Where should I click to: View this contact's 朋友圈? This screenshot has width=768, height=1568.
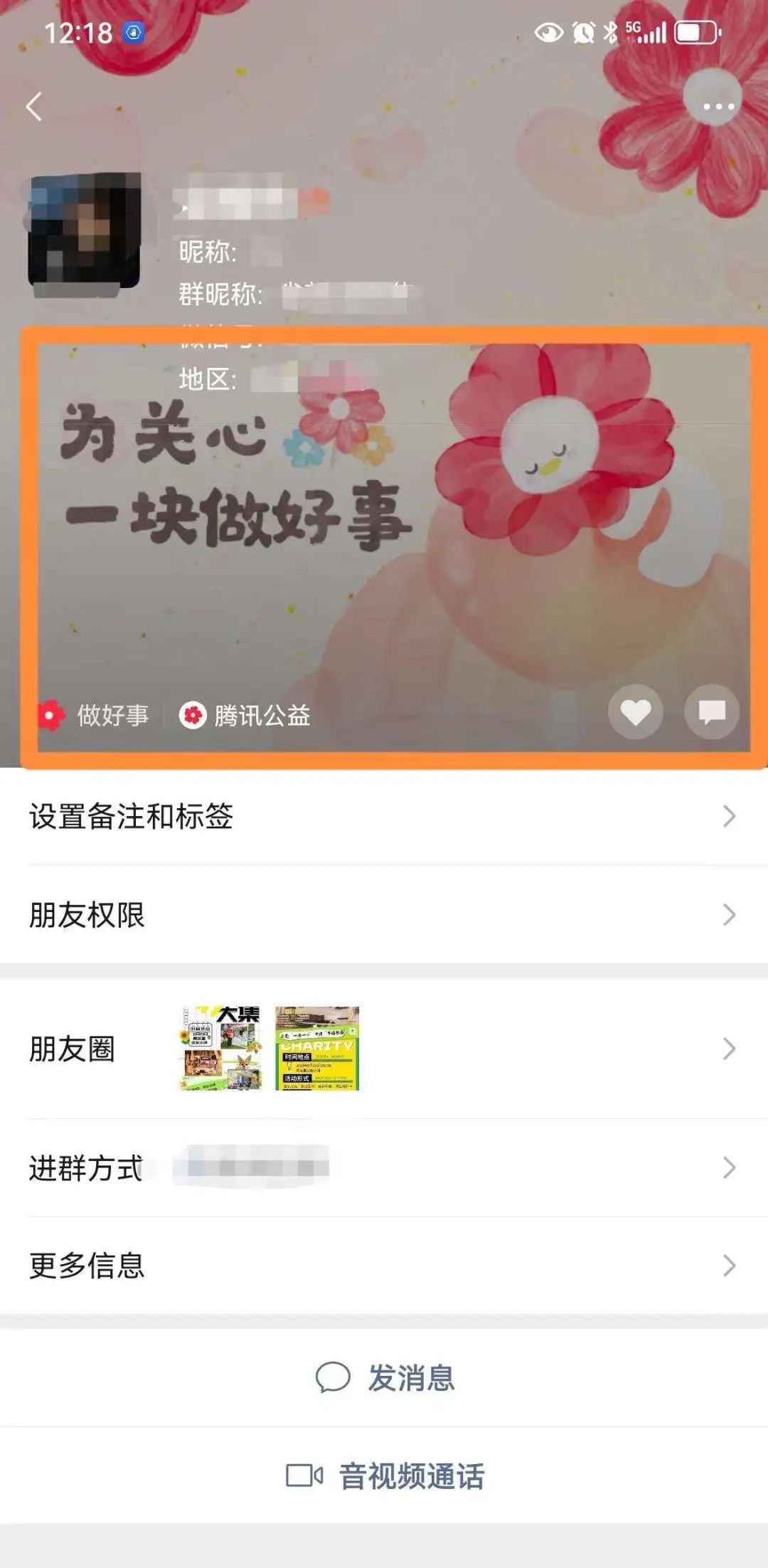pyautogui.click(x=384, y=1048)
